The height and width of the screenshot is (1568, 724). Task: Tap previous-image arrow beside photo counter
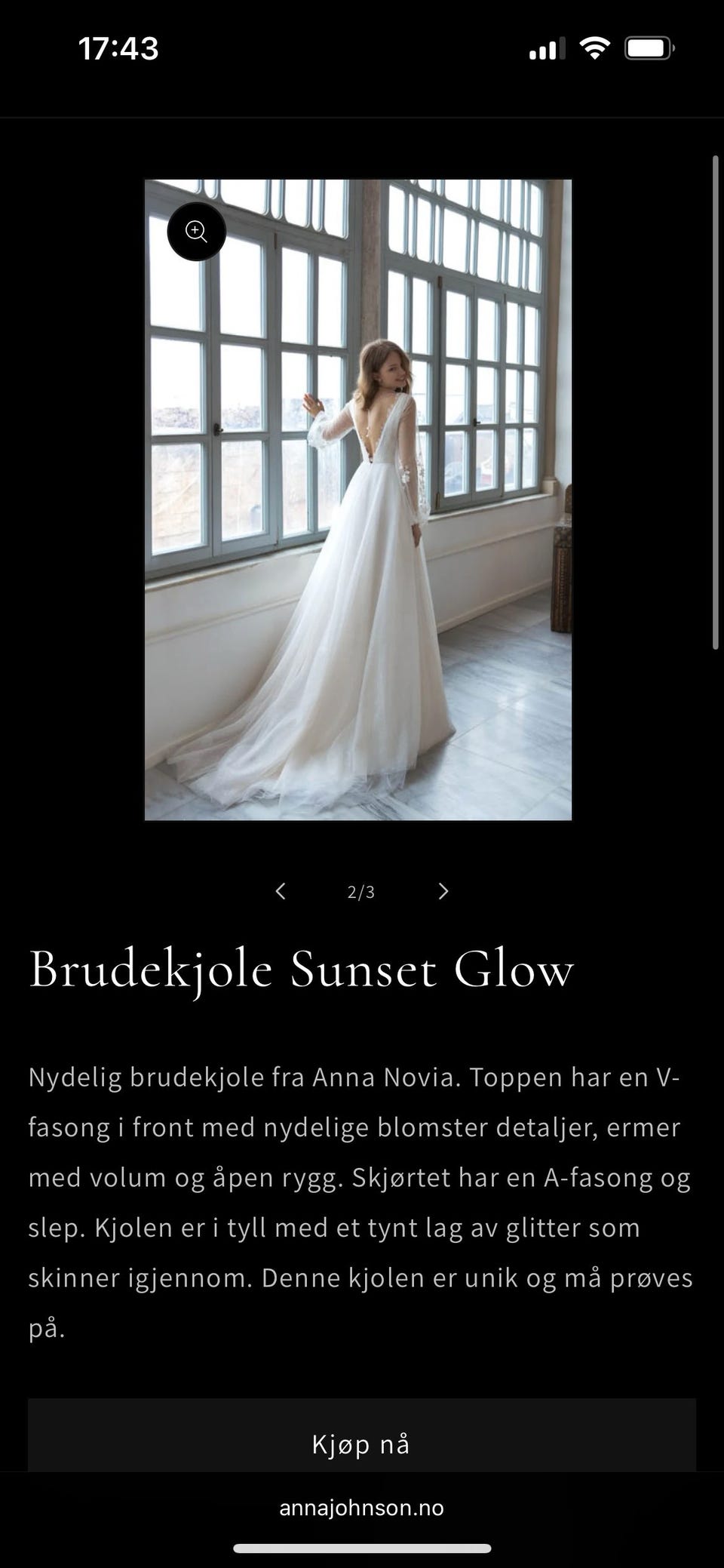point(281,892)
